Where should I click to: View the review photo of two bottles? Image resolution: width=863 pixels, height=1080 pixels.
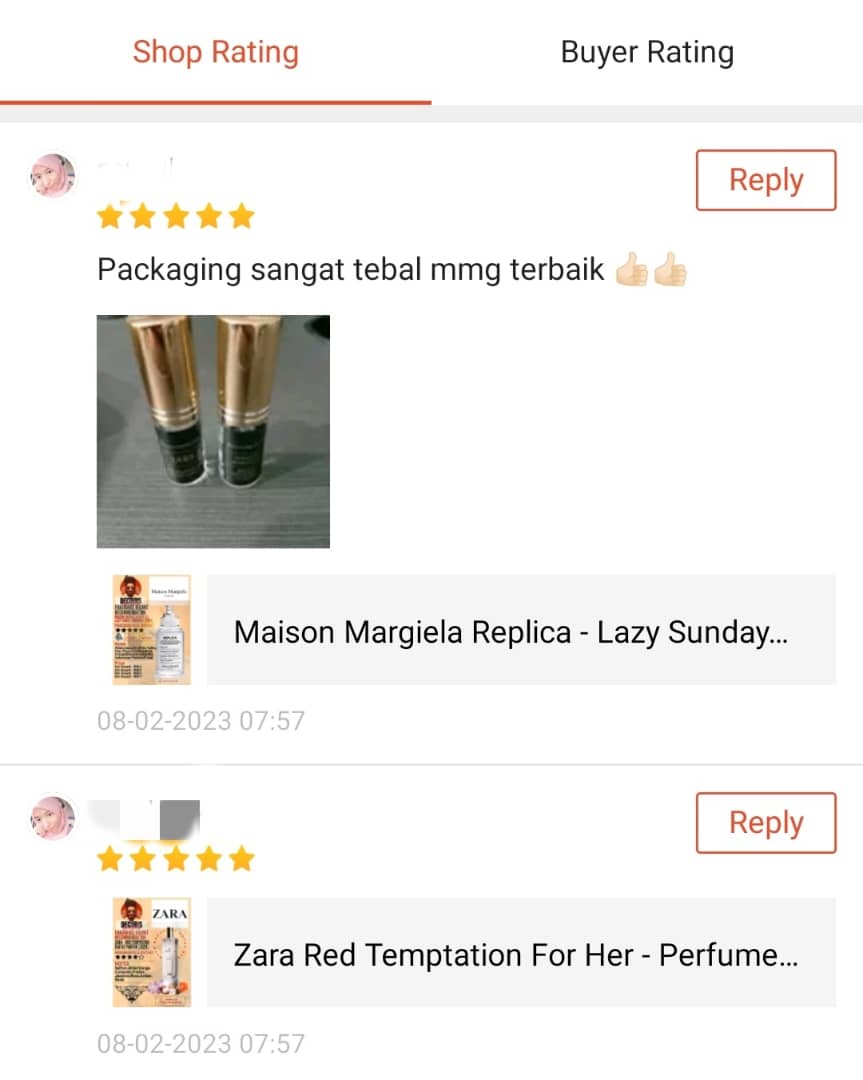tap(213, 431)
